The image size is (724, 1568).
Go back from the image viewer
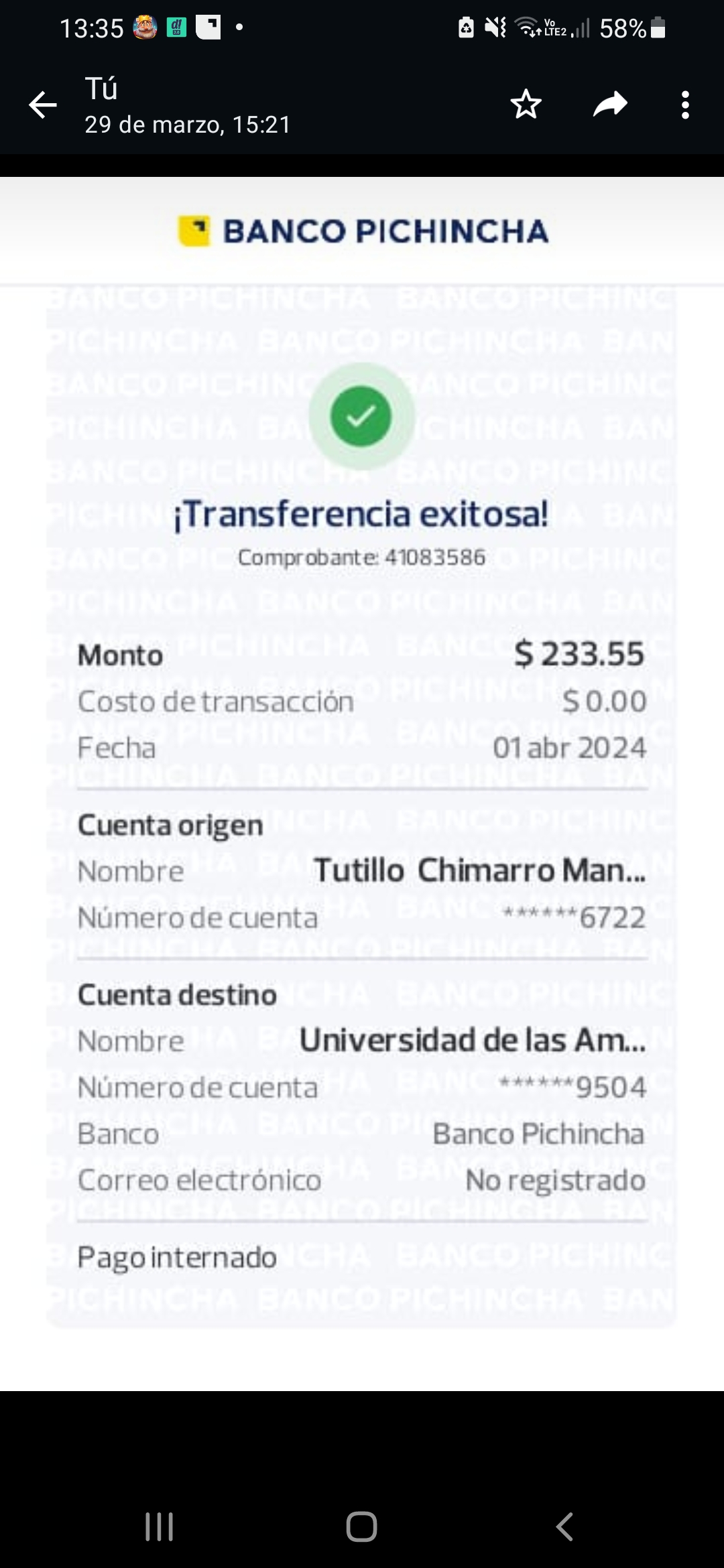[x=43, y=105]
